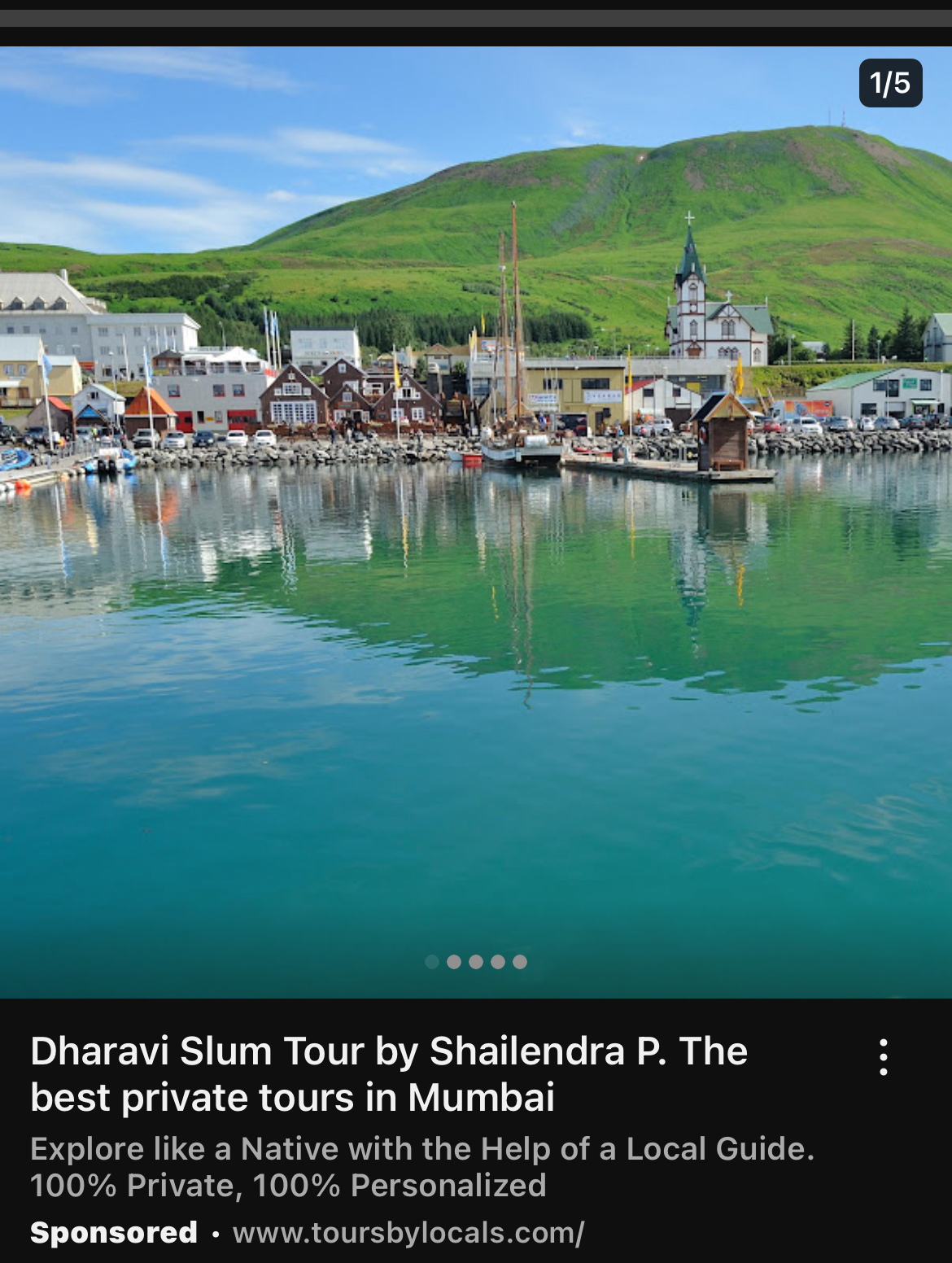Open the ad's three-dot options menu

click(884, 1057)
